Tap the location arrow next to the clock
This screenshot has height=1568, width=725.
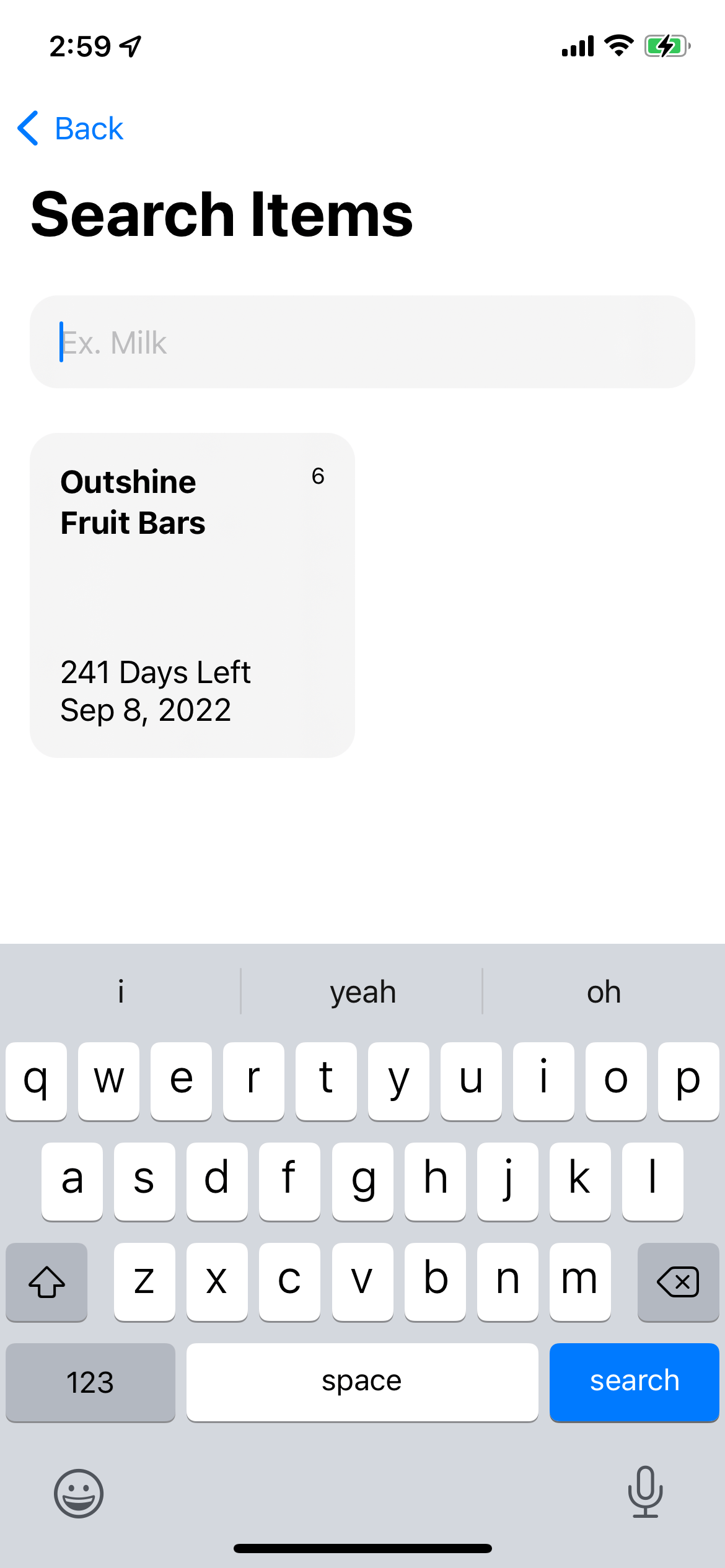(130, 45)
